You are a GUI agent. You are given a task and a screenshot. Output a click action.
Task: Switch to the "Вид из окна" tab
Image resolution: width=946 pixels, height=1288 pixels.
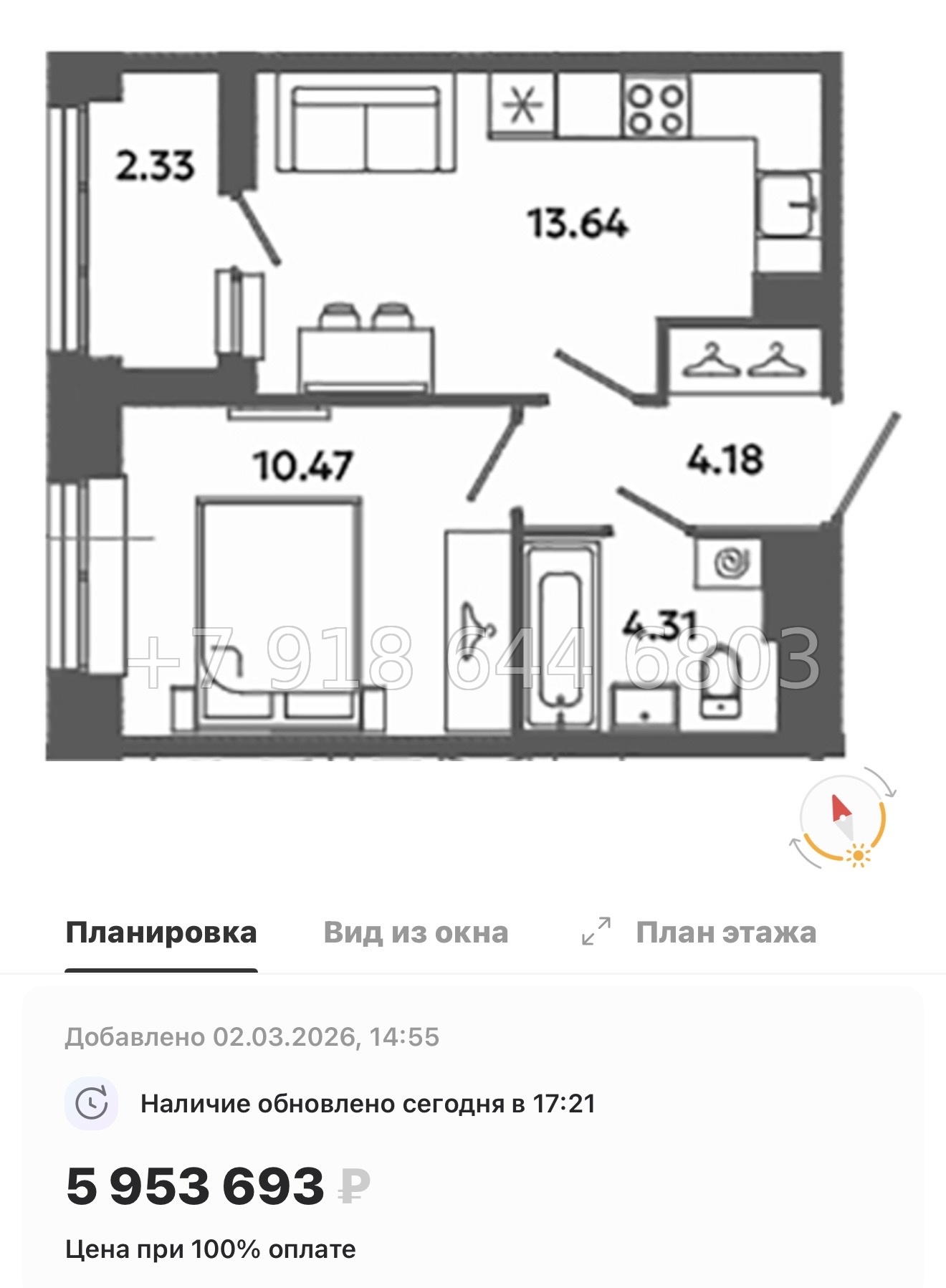click(x=416, y=932)
